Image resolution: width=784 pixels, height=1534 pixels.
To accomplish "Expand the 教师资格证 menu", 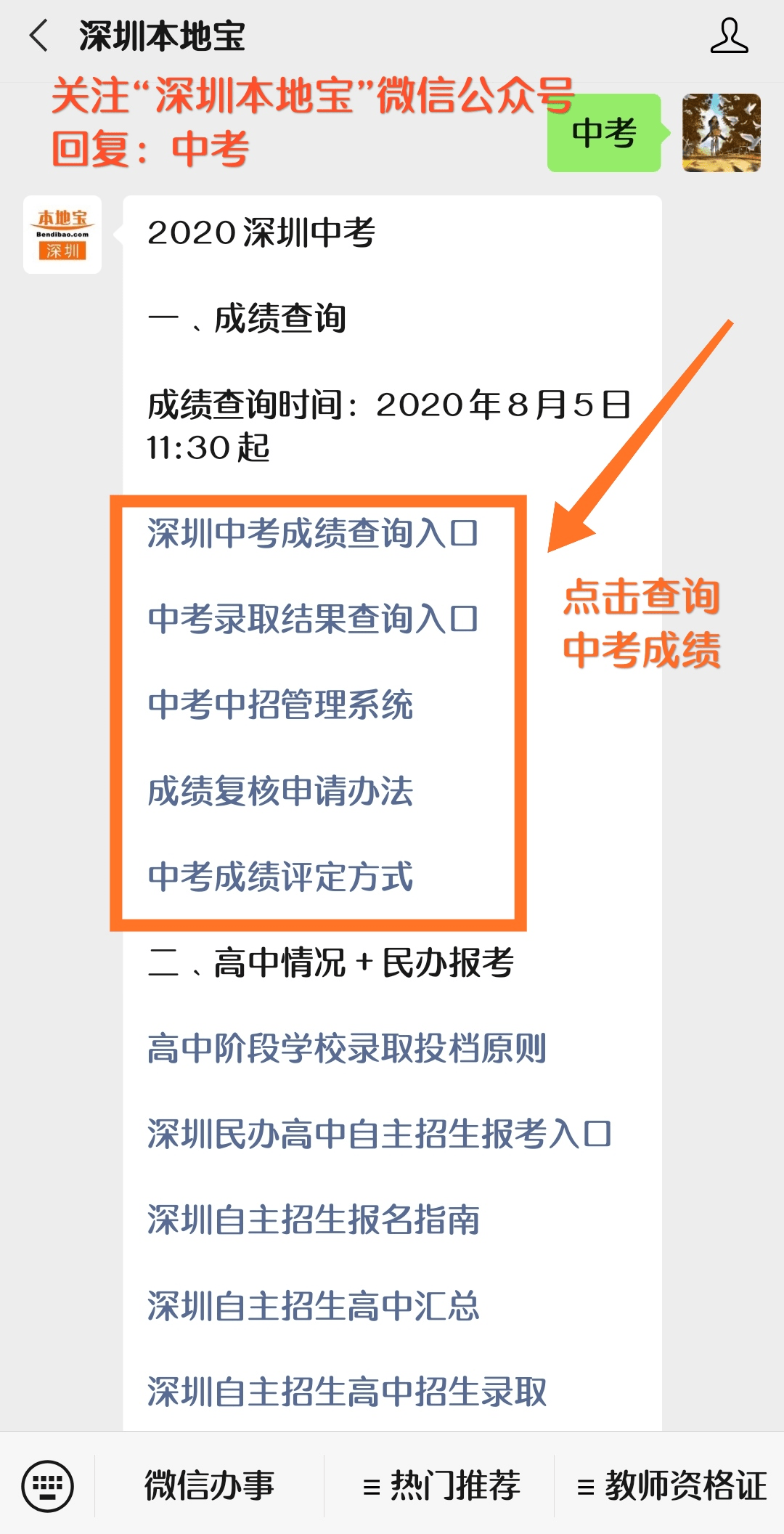I will (x=671, y=1486).
